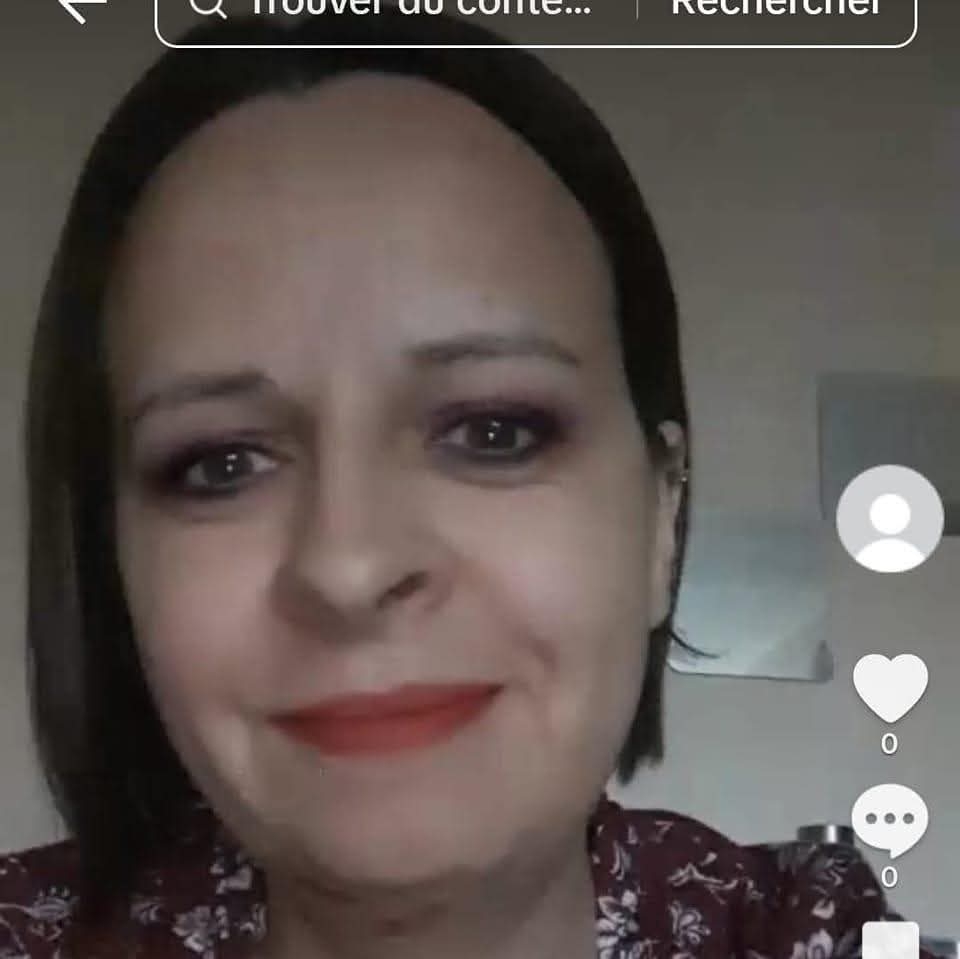Image resolution: width=960 pixels, height=959 pixels.
Task: Open the creator's profile avatar
Action: tap(889, 519)
